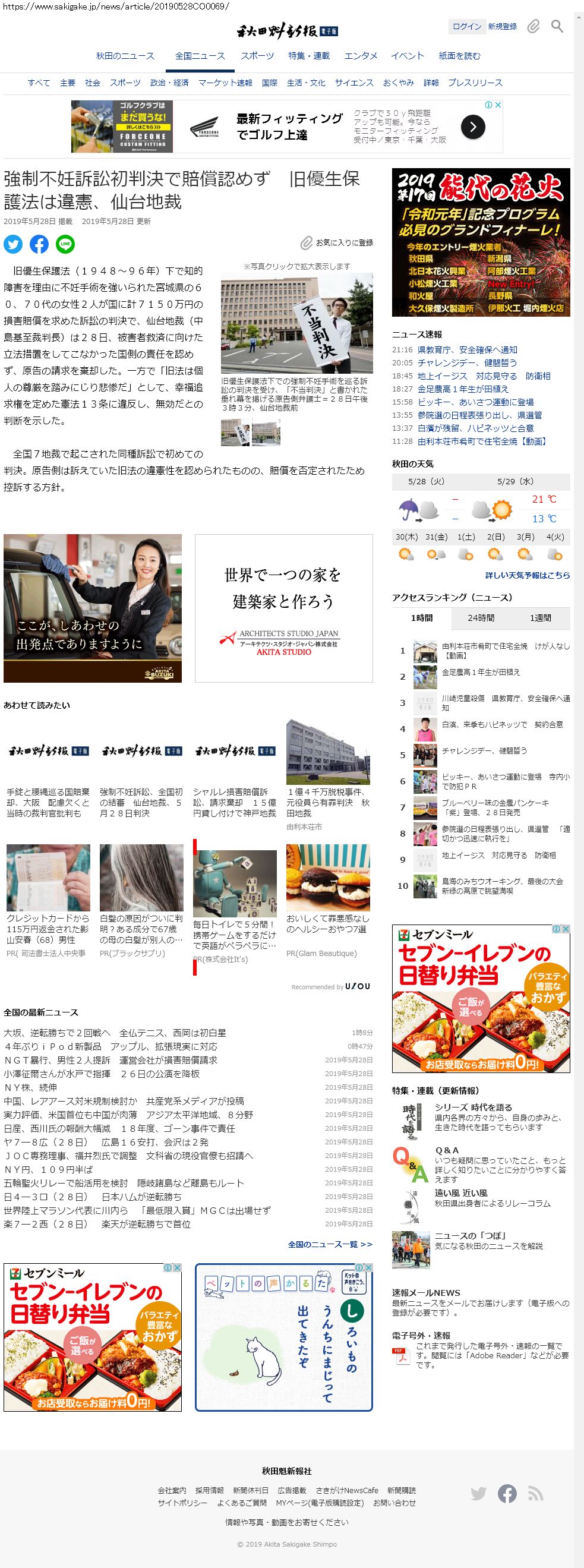Tap the ログイン button
Image resolution: width=584 pixels, height=1568 pixels.
point(466,26)
